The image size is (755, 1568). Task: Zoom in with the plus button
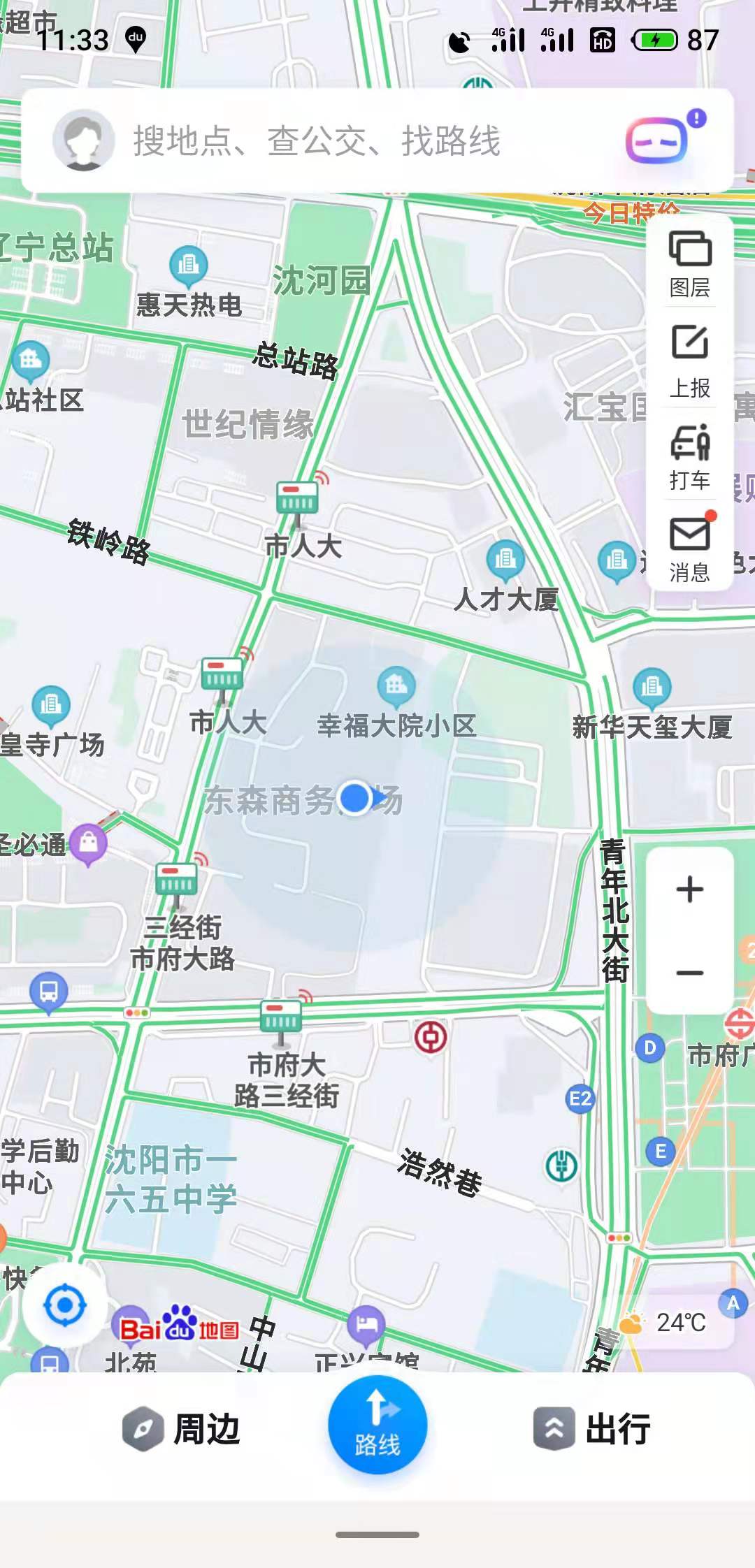point(689,890)
